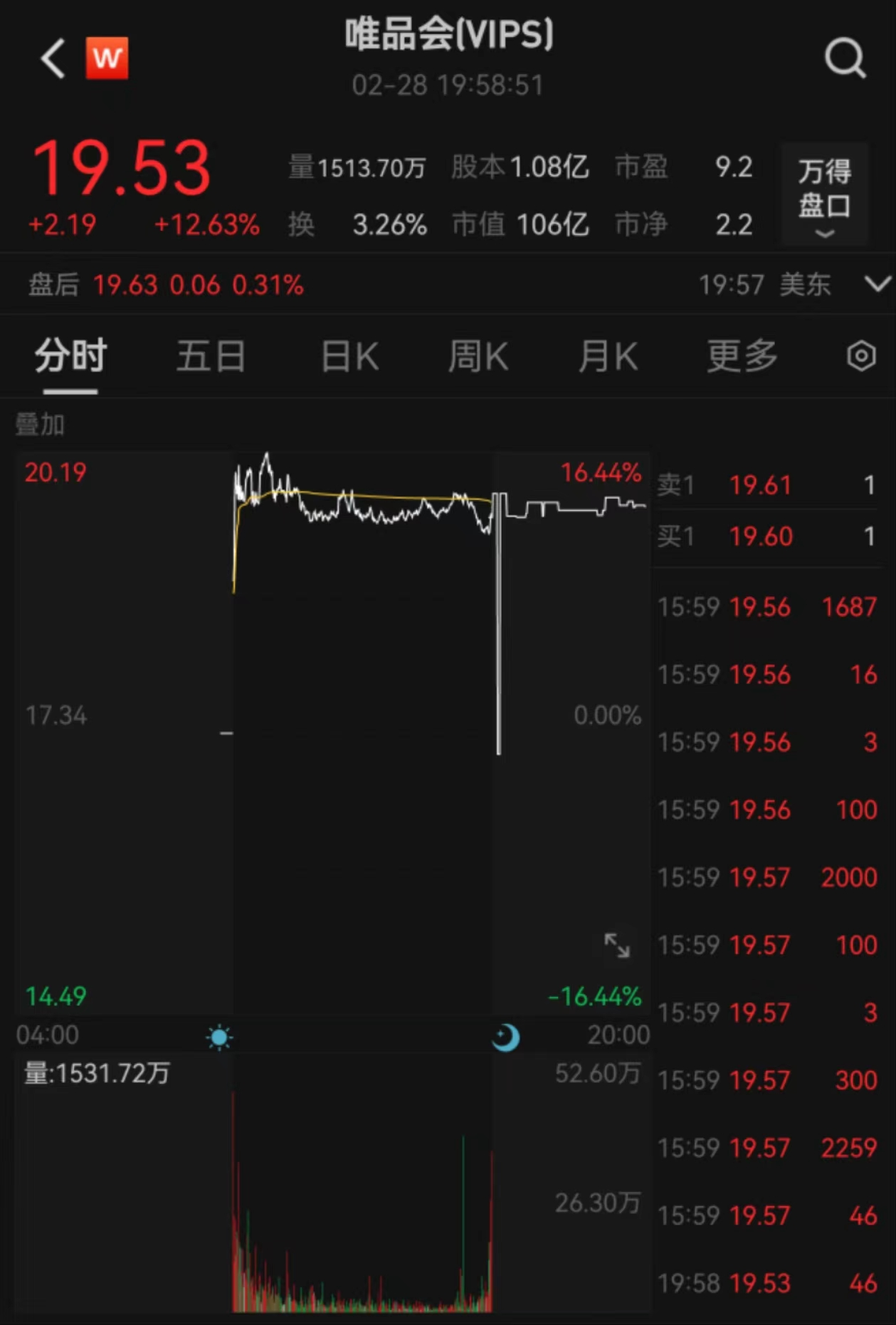This screenshot has height=1325, width=896.
Task: Show the 月K monthly chart
Action: (608, 356)
